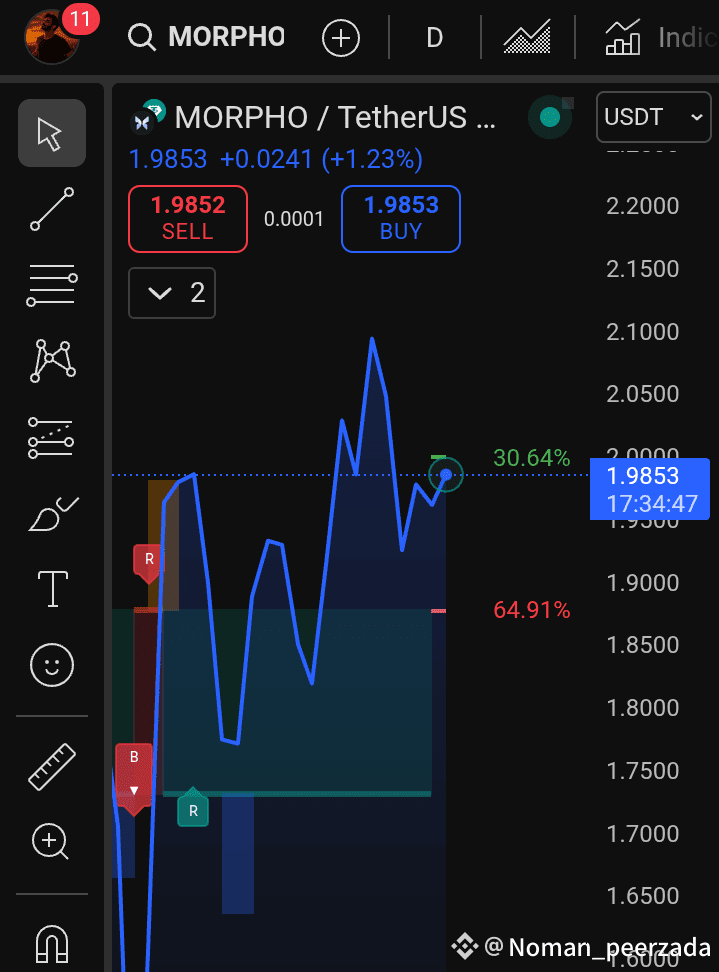Screen dimensions: 719x972
Task: Activate the ruler measure tool
Action: click(x=51, y=766)
